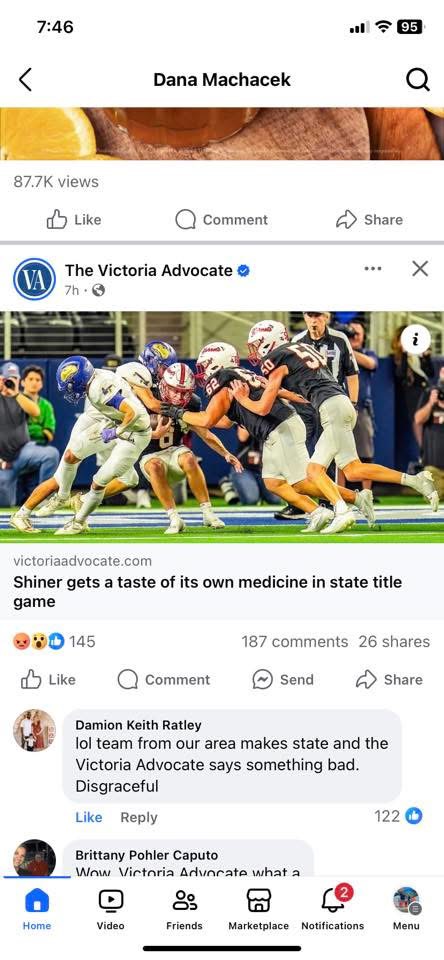Comment on the Victoria Advocate post

coord(164,680)
